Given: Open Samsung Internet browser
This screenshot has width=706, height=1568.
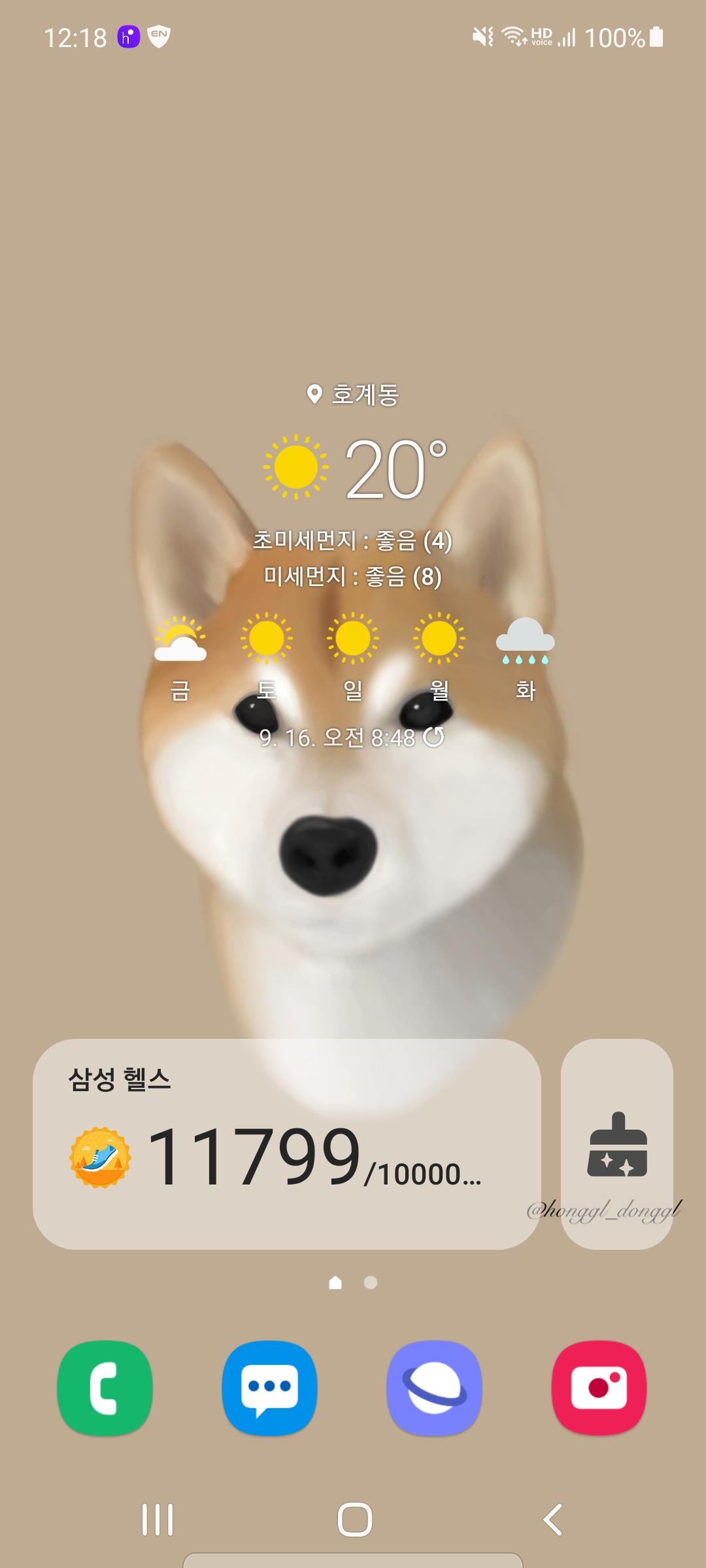Looking at the screenshot, I should click(435, 1388).
